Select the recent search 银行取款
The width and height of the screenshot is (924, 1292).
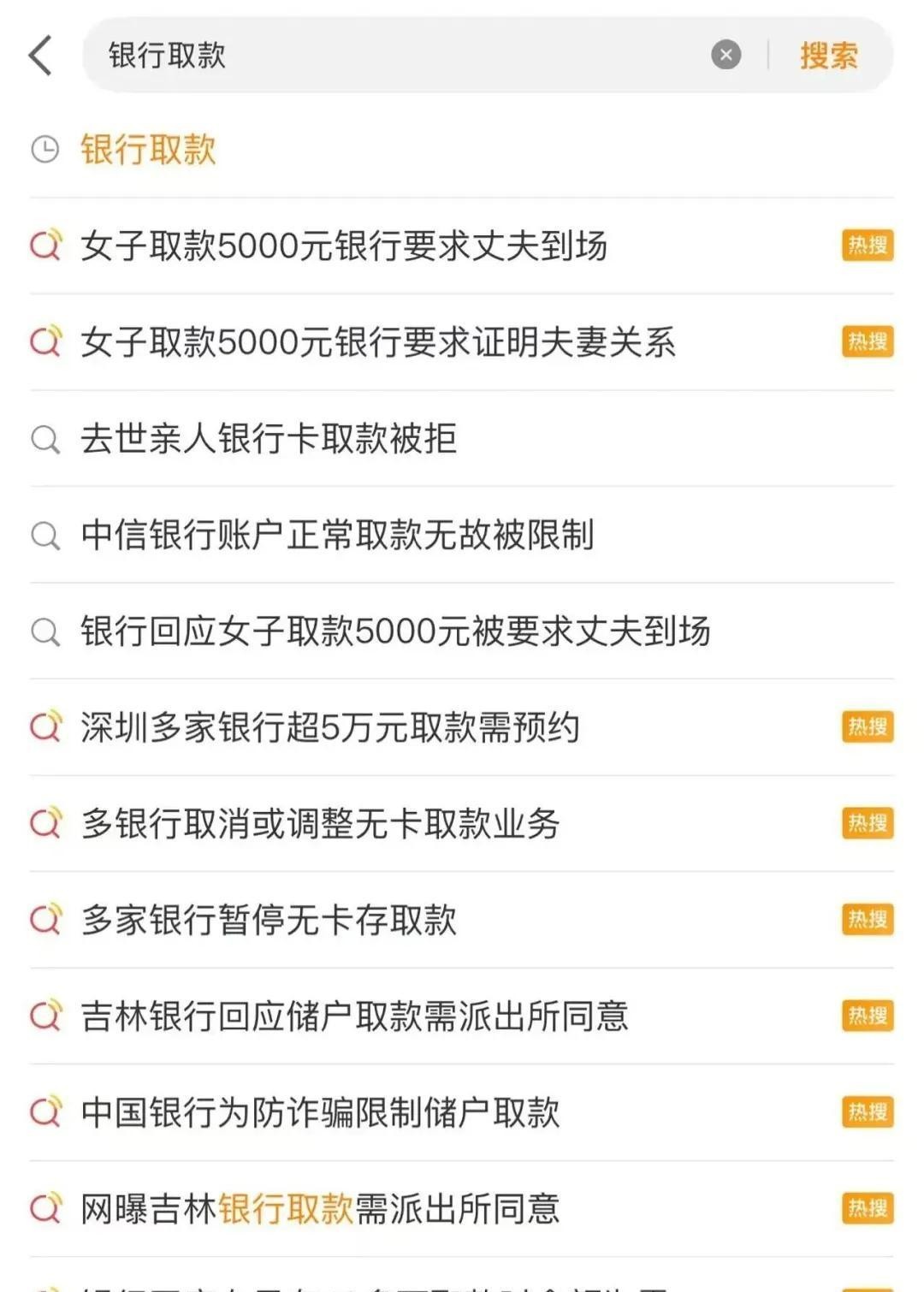pyautogui.click(x=148, y=150)
